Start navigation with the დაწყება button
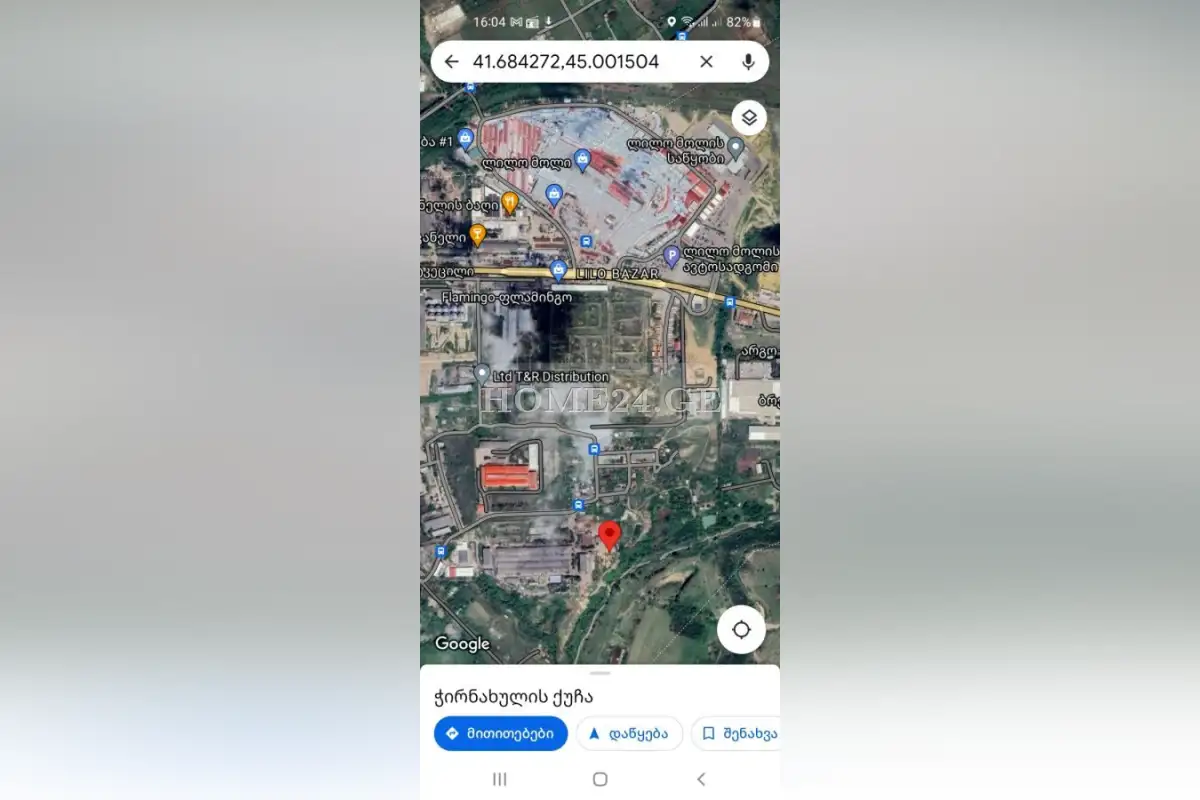Screen dimensions: 1200x800 click(630, 733)
